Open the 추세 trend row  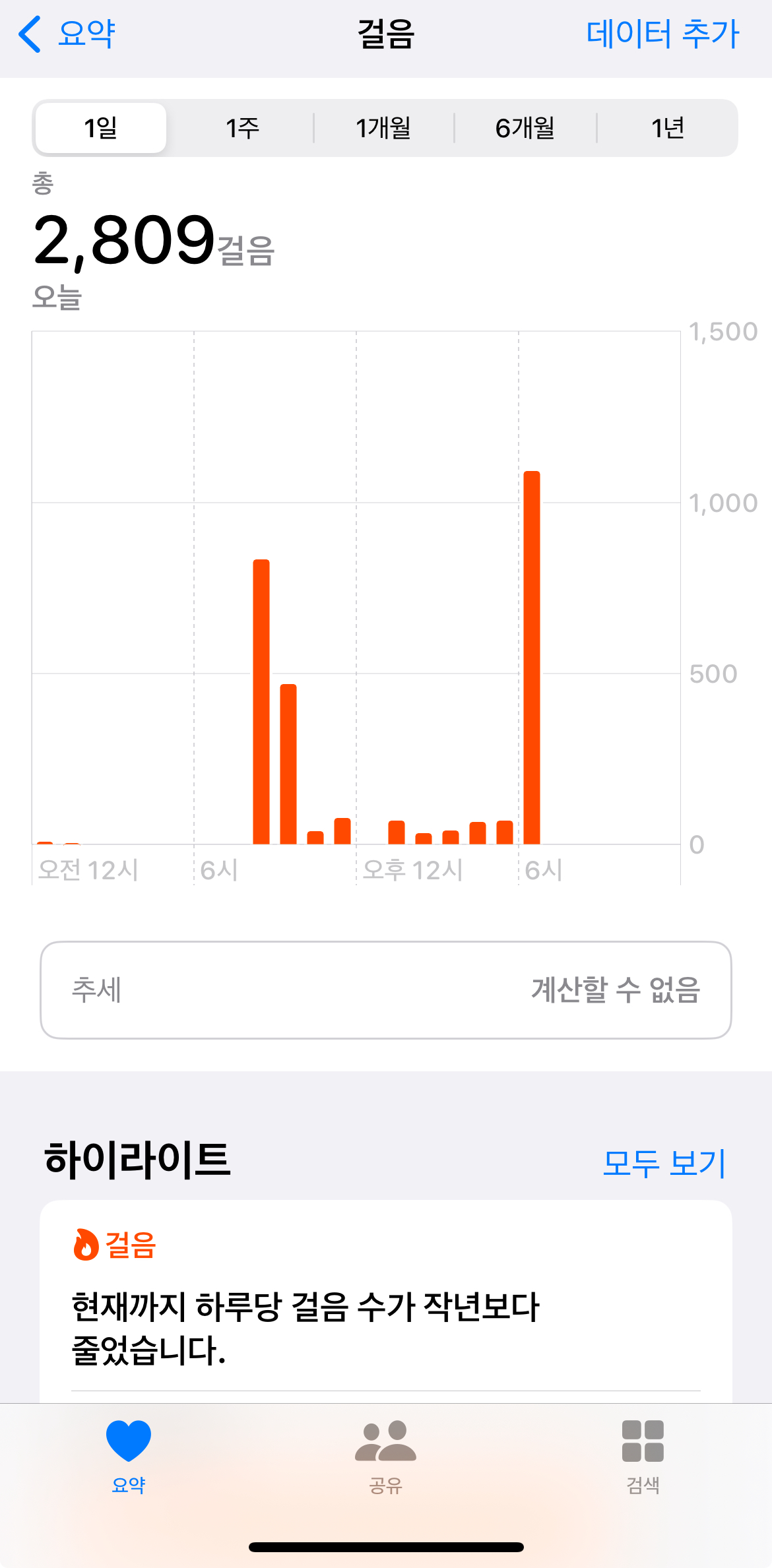coord(385,989)
